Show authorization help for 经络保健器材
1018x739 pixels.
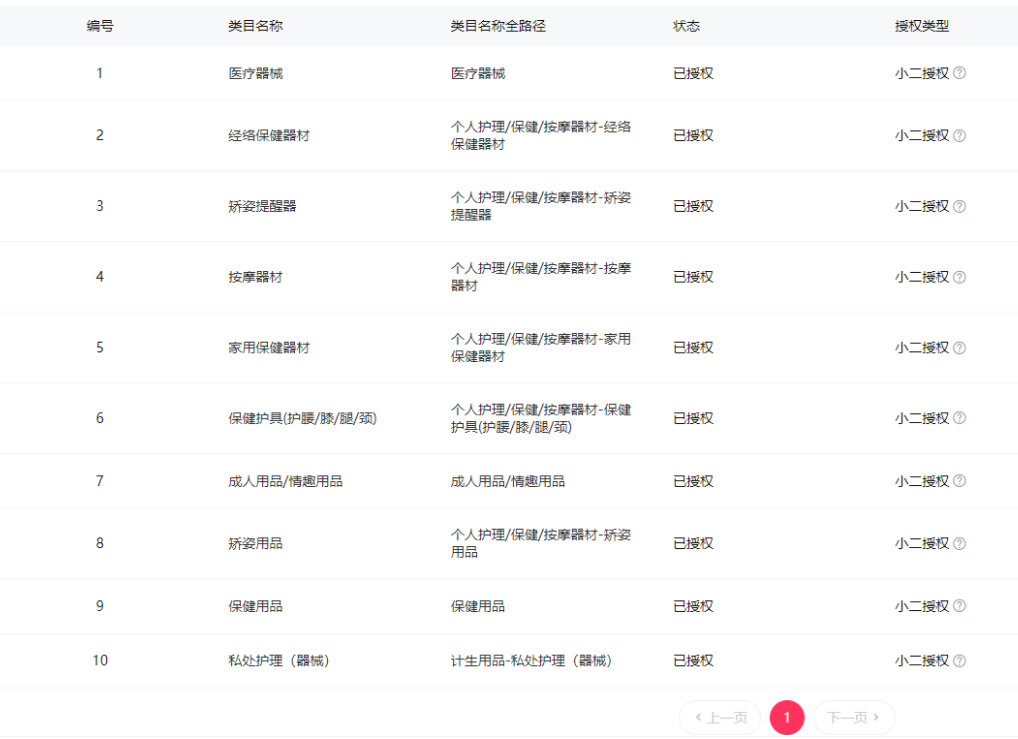960,136
